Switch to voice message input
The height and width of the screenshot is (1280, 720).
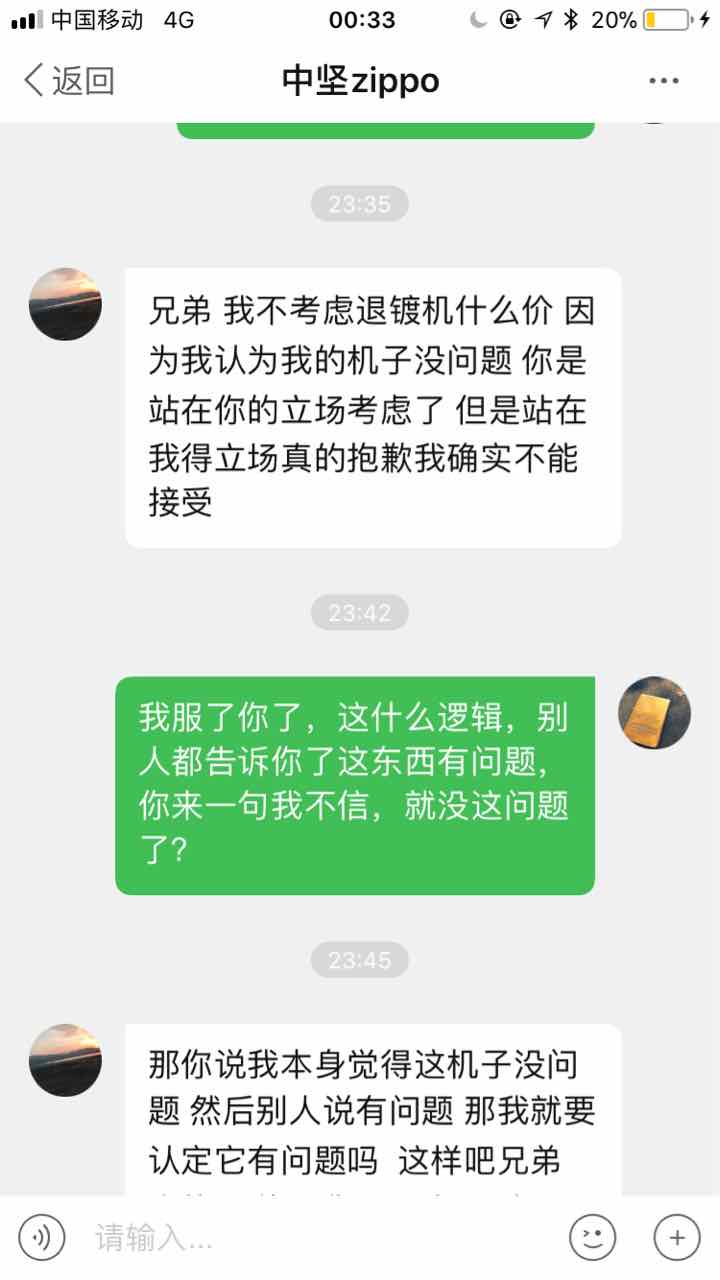point(42,1238)
